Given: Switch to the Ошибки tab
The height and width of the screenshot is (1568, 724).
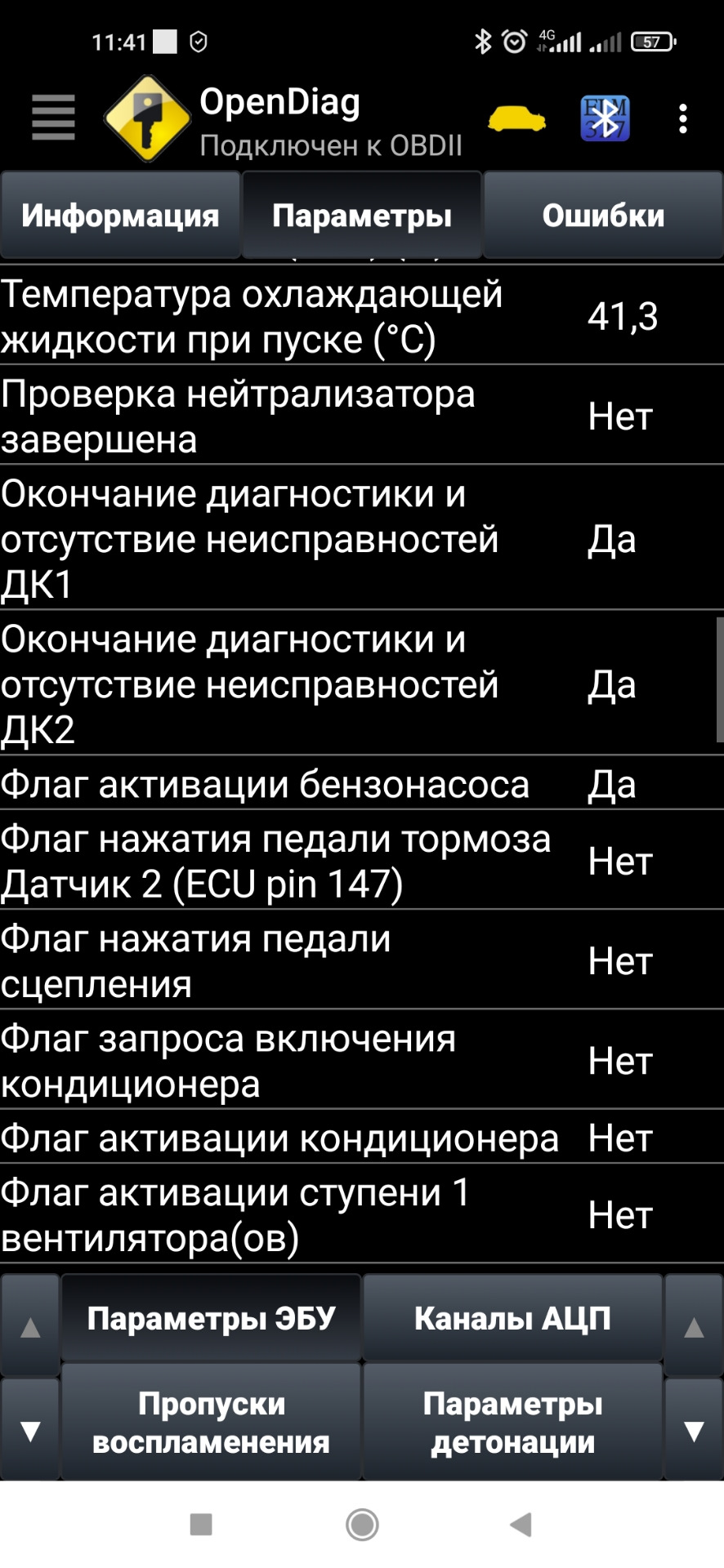Looking at the screenshot, I should click(x=603, y=216).
